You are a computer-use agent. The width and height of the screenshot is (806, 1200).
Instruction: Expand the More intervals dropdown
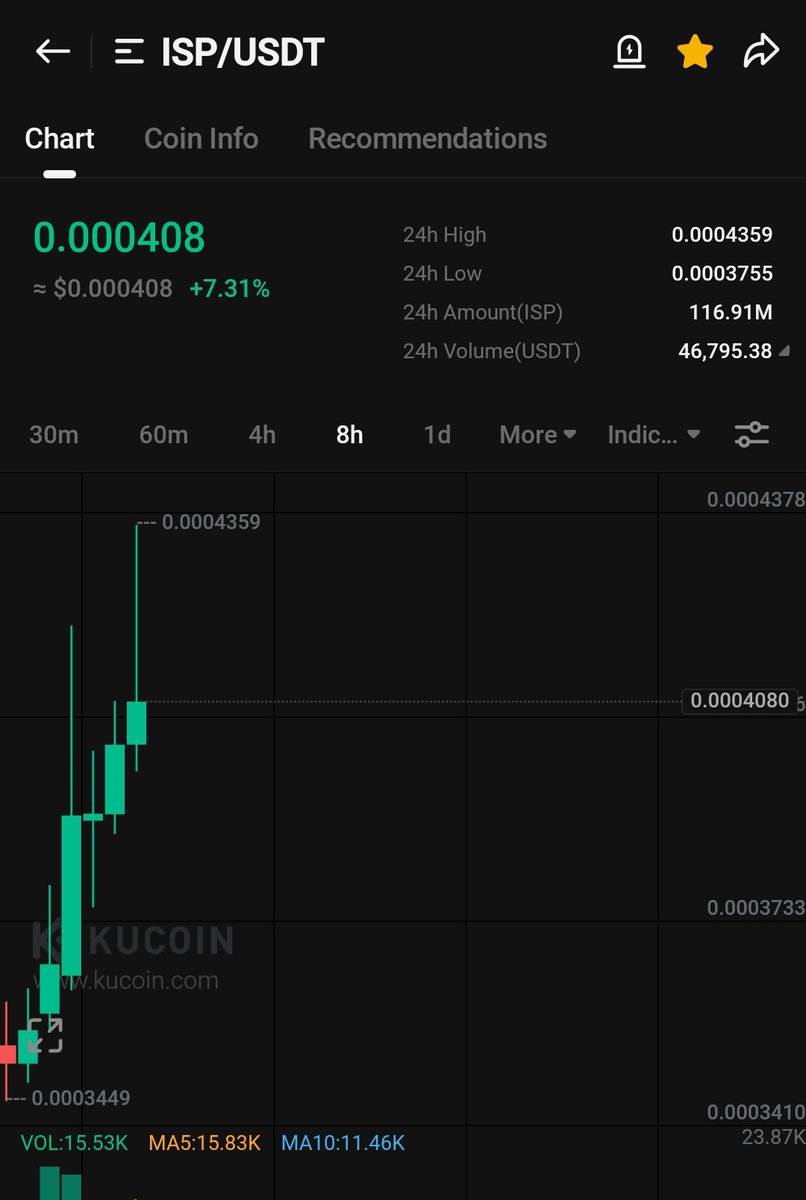[538, 435]
